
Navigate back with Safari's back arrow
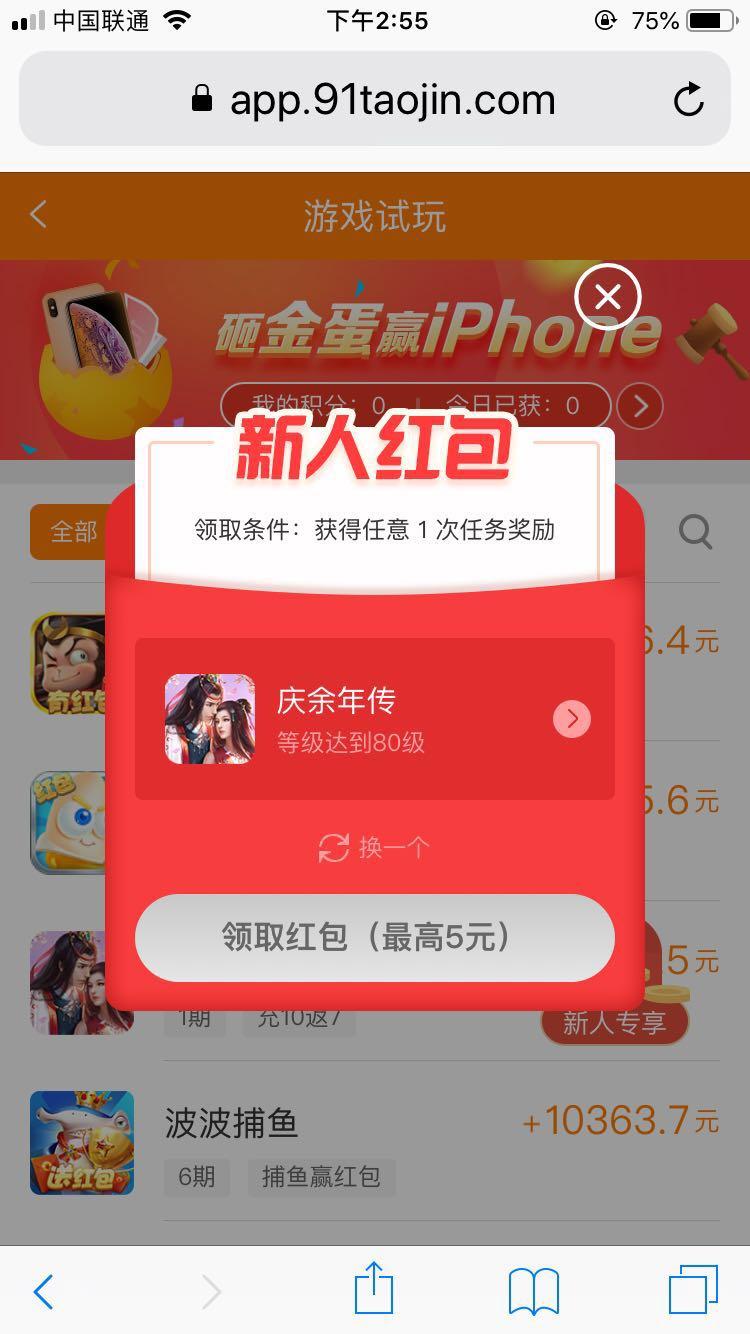(x=42, y=1291)
